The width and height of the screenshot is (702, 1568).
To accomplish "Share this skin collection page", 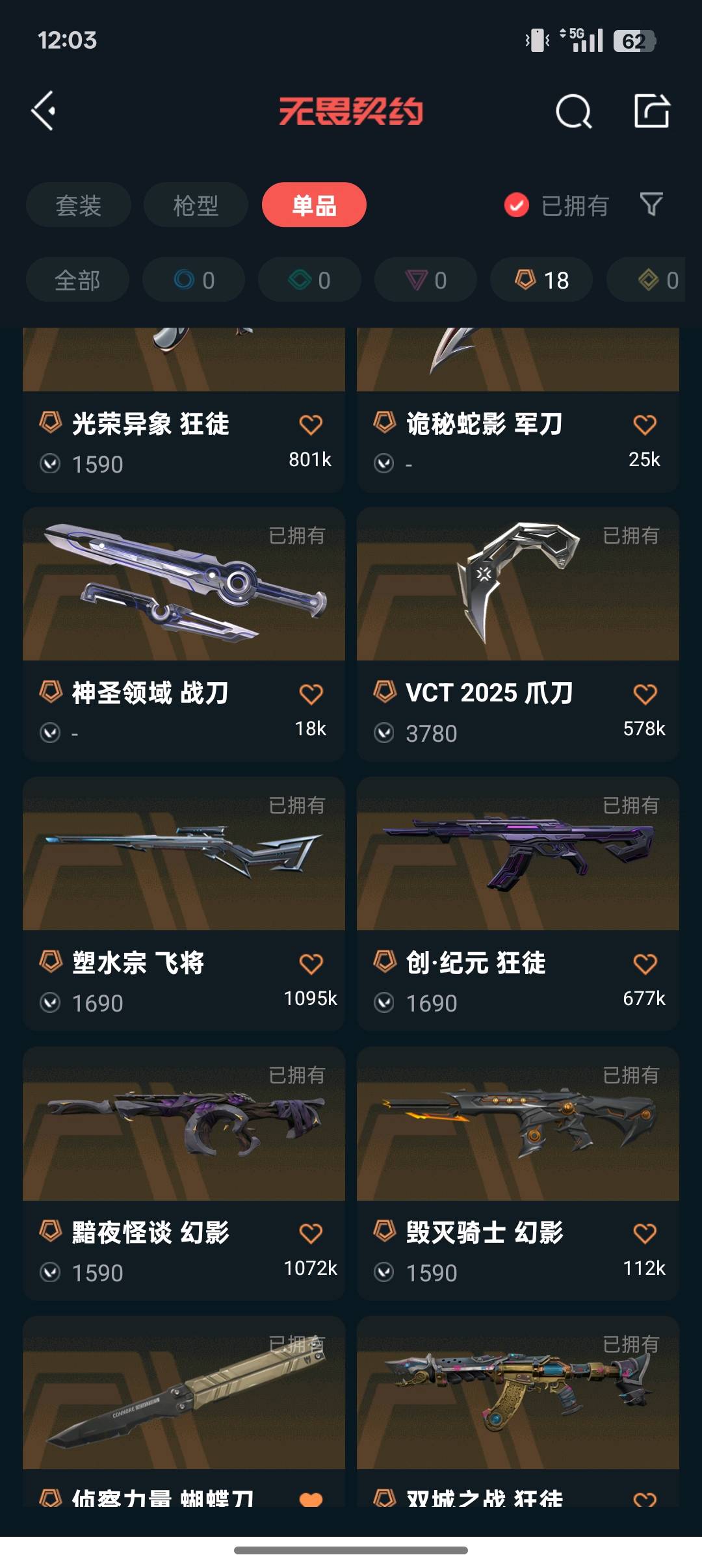I will [x=651, y=111].
